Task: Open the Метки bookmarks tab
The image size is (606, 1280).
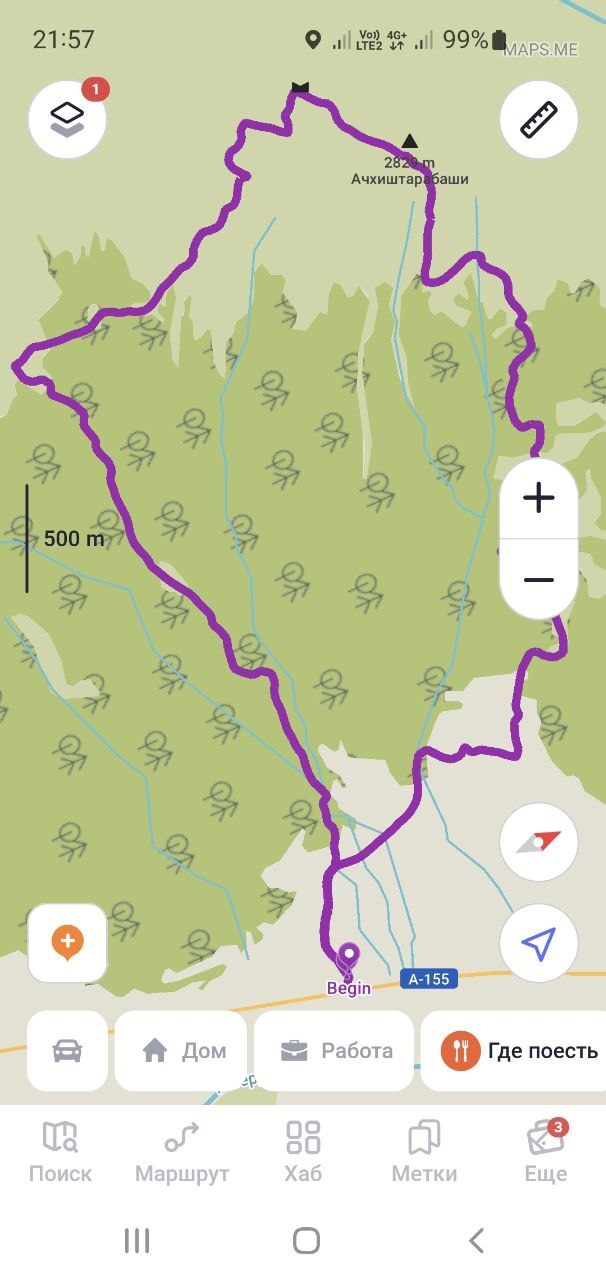Action: pos(424,1152)
